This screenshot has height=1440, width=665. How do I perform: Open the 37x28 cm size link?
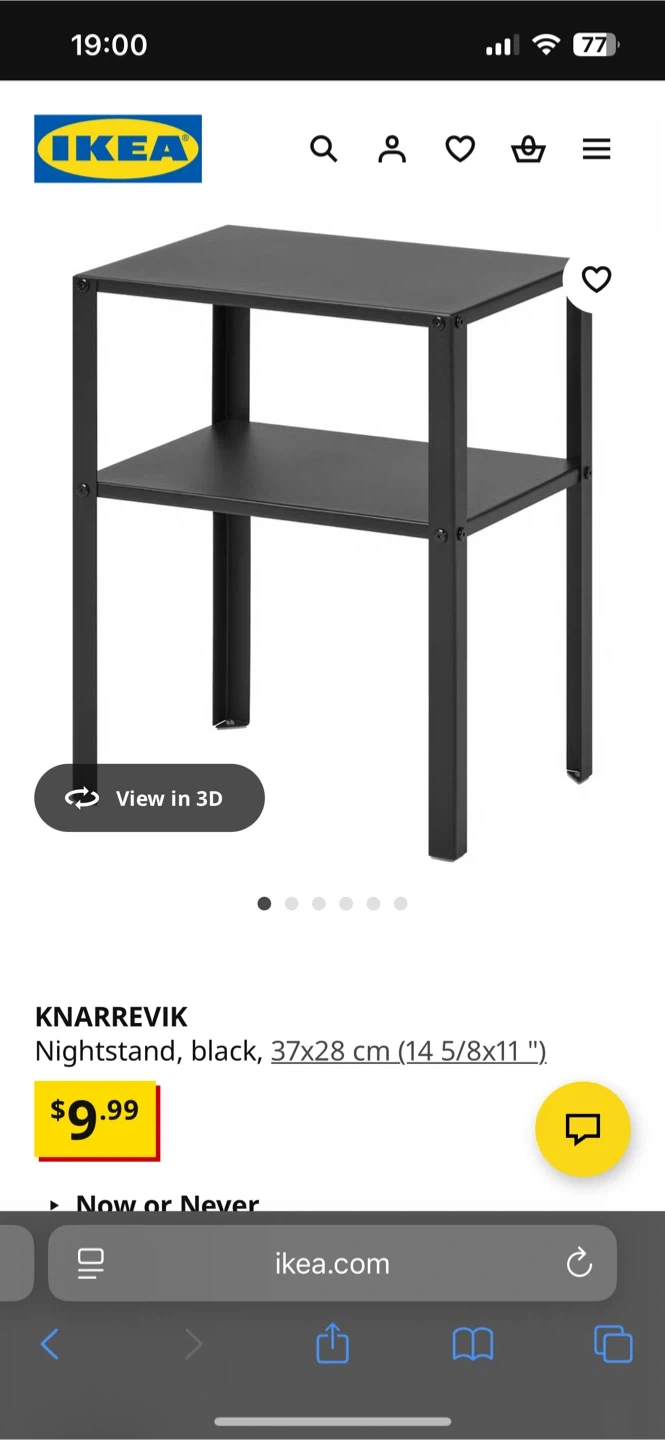coord(408,1051)
